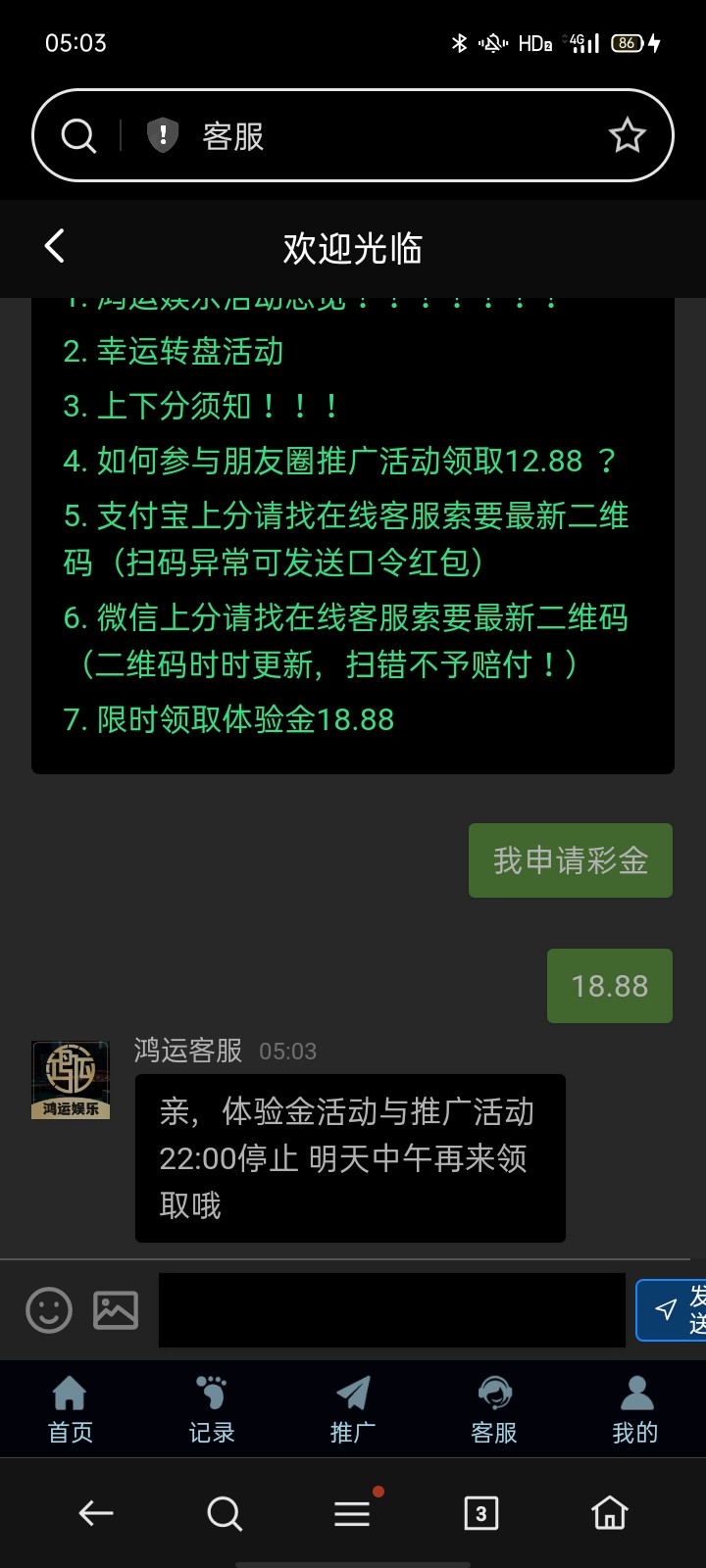This screenshot has height=1568, width=706.
Task: Open the browser tabs switcher showing 3
Action: click(x=480, y=1514)
